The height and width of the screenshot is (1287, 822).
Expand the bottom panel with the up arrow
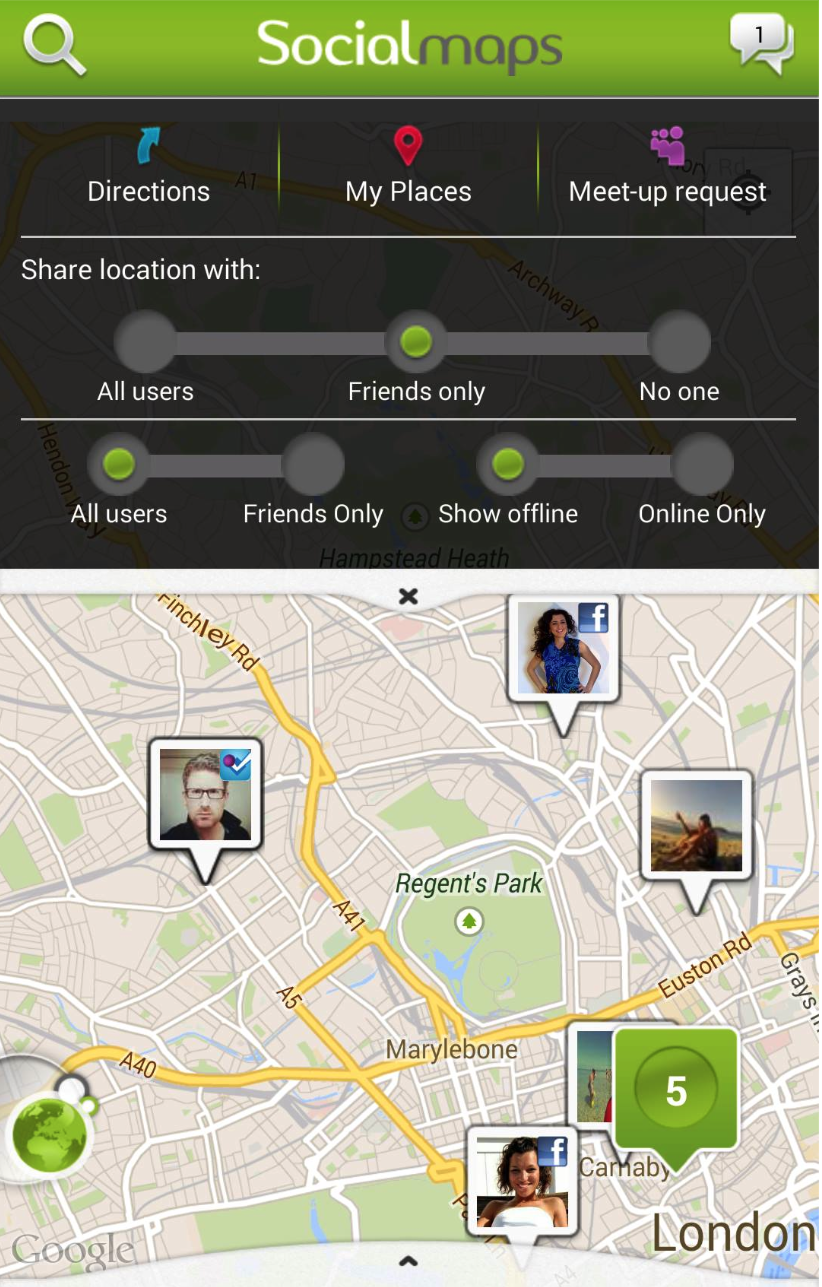click(x=408, y=1262)
